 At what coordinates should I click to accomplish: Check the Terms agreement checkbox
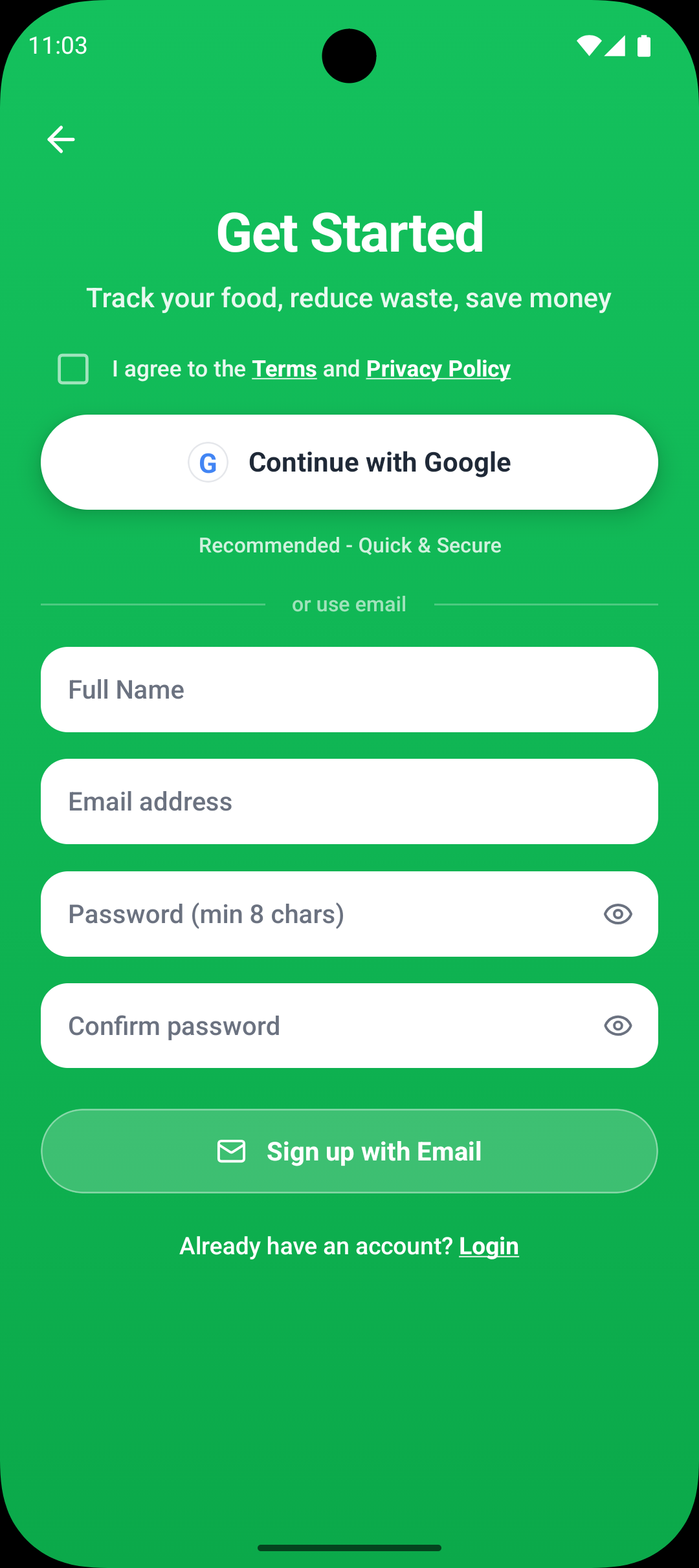[x=72, y=369]
